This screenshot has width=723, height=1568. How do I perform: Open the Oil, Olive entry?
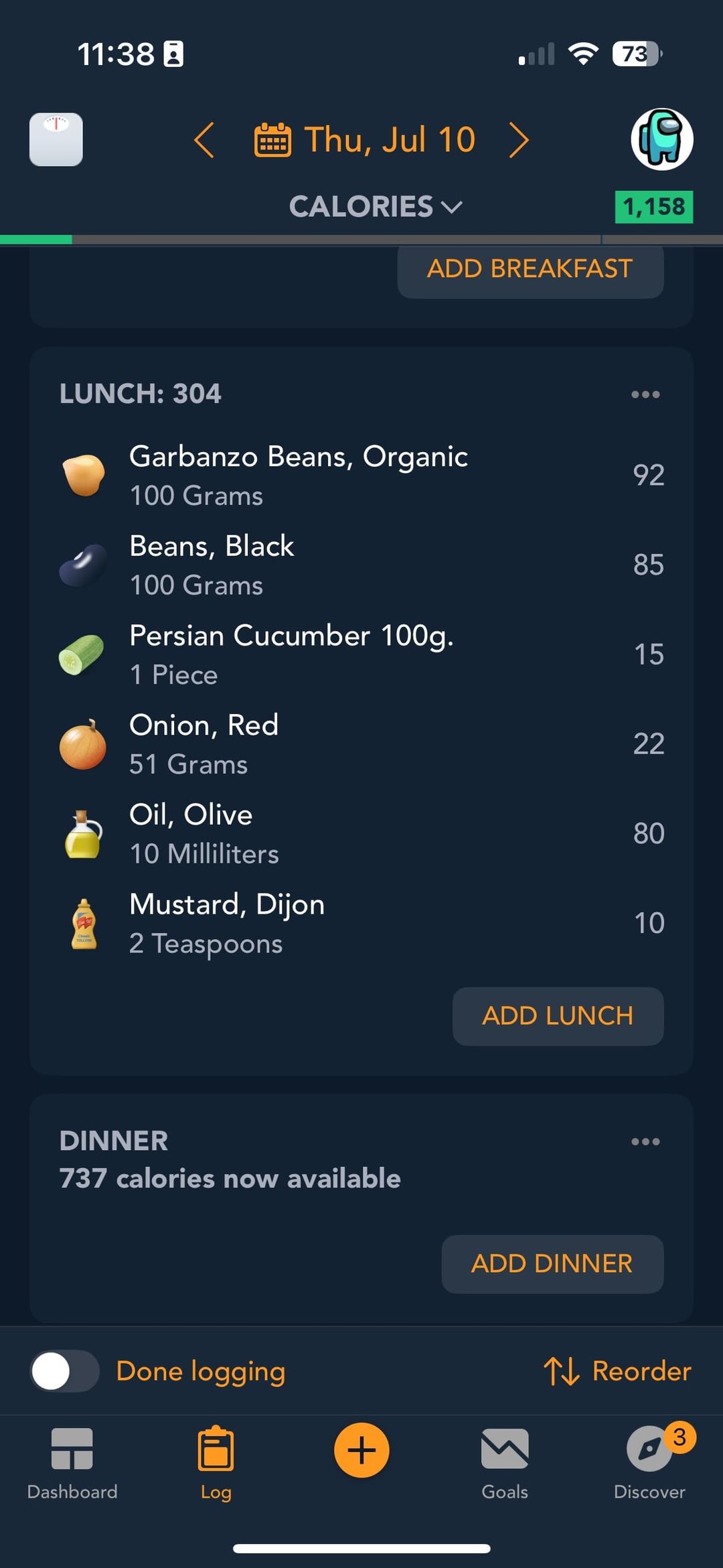[x=361, y=834]
